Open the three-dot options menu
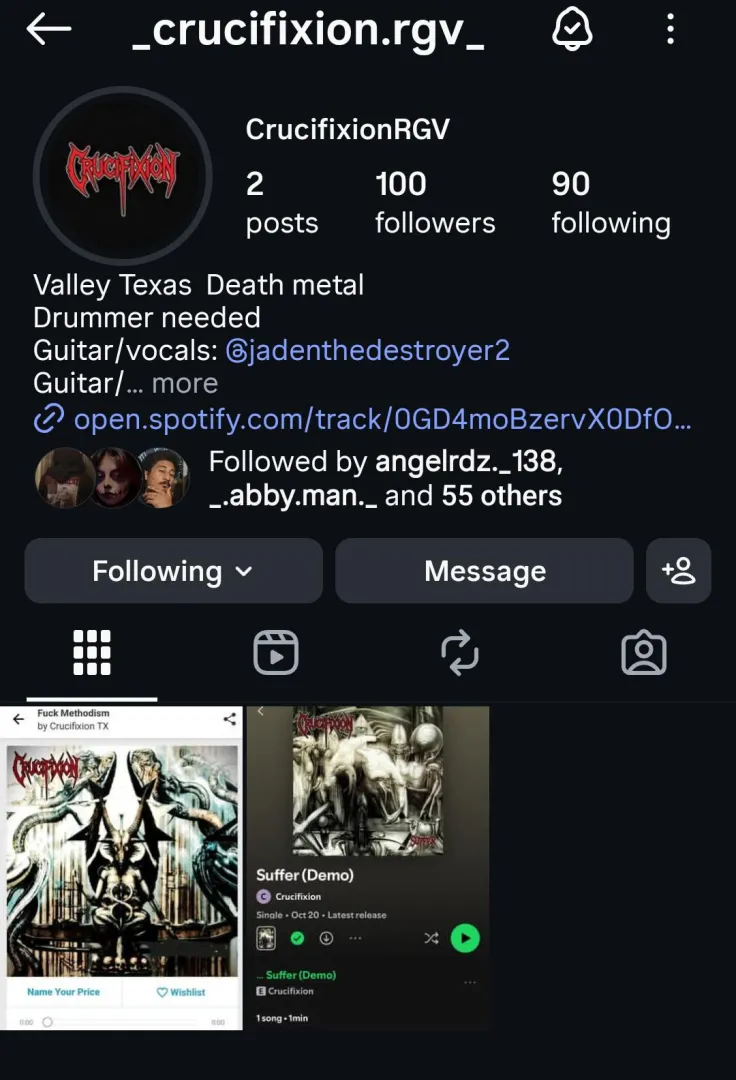The width and height of the screenshot is (736, 1080). [670, 29]
